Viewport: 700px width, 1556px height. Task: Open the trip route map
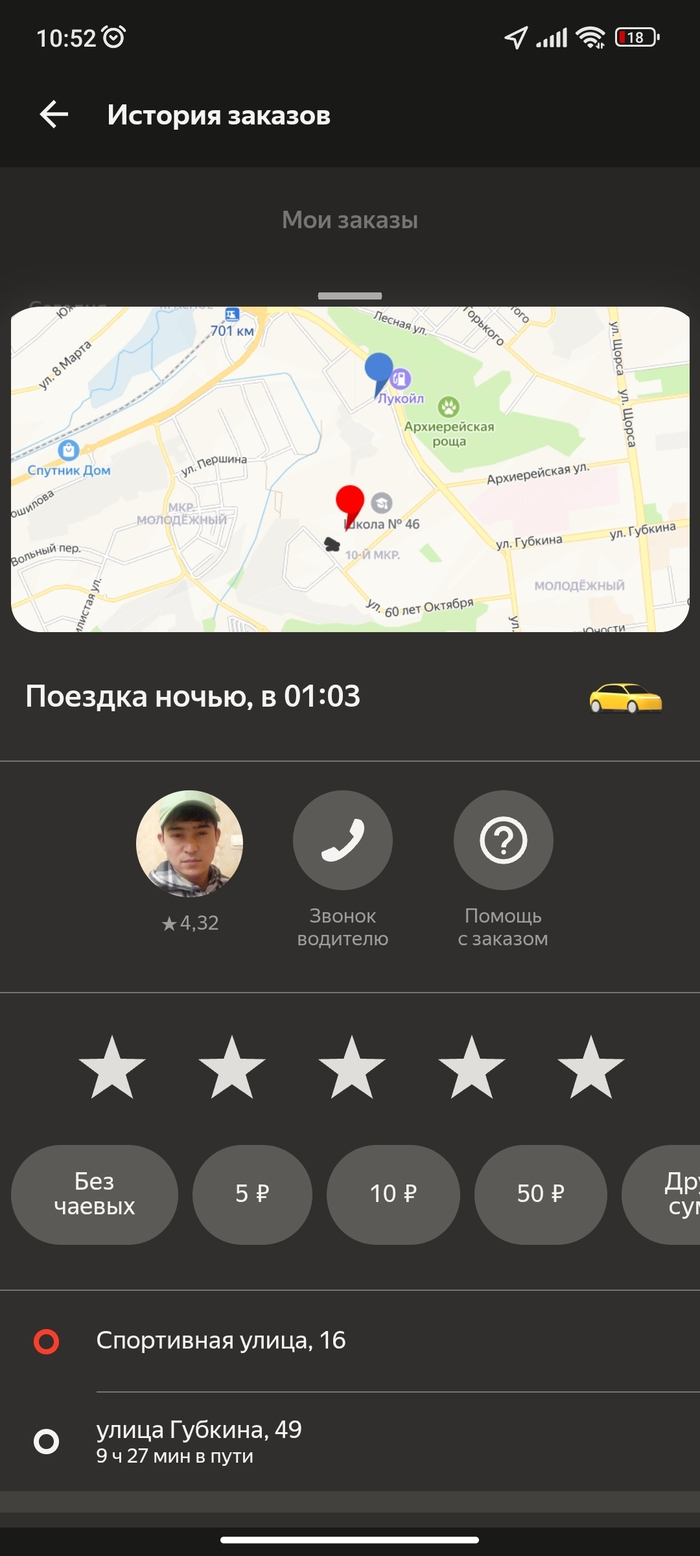[350, 469]
